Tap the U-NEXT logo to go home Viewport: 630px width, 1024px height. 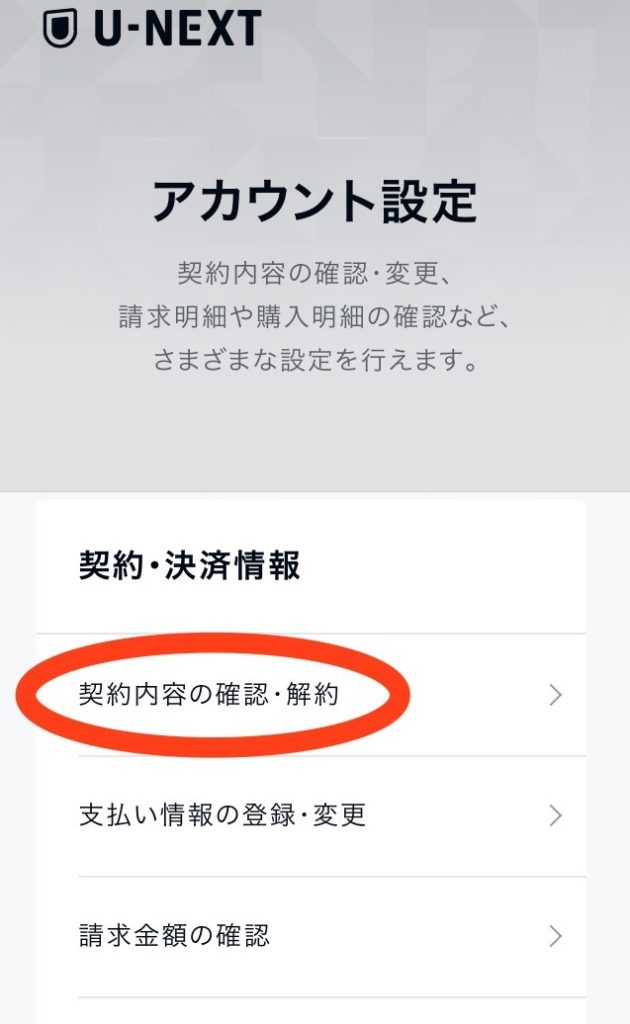pos(152,29)
